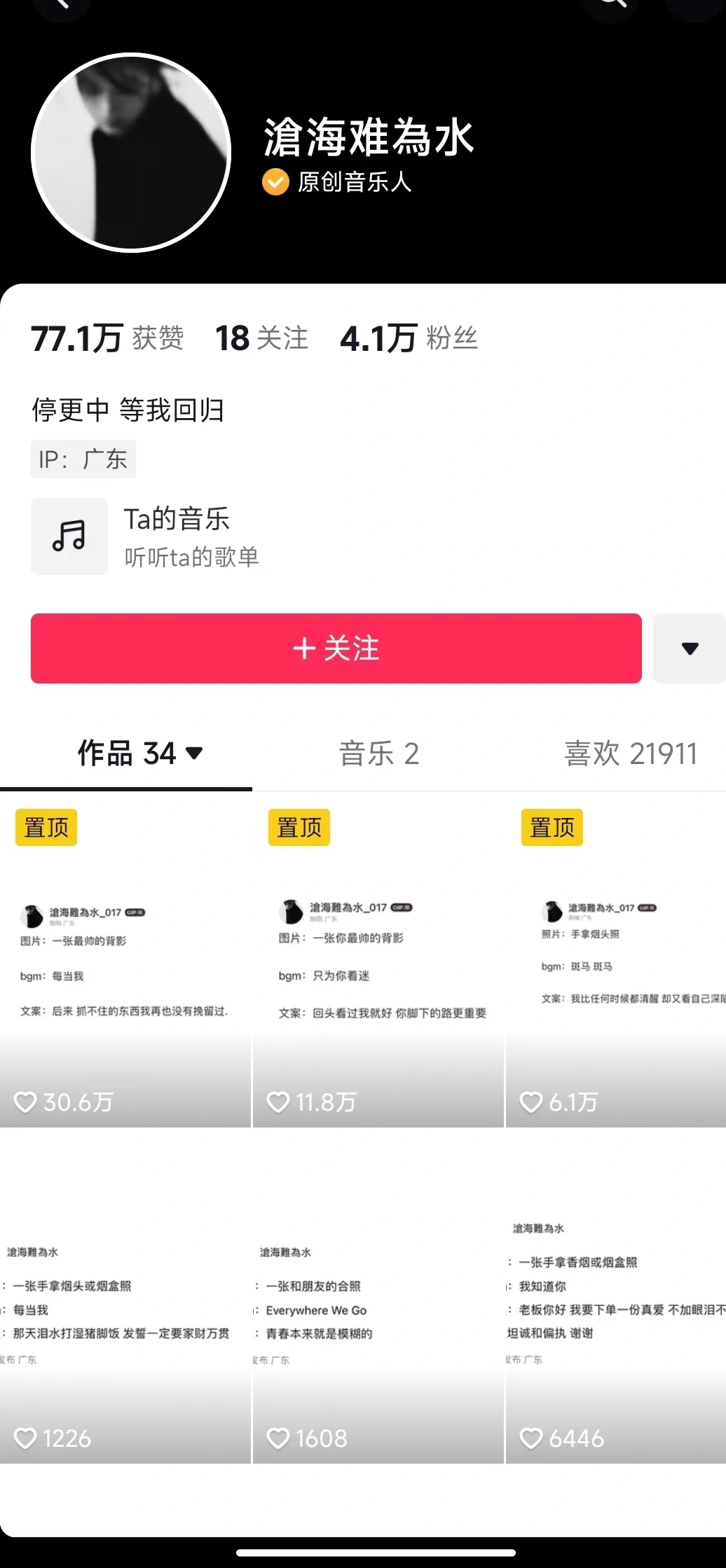View the 4.1万 粉丝 followers list
This screenshot has height=1568, width=726.
point(409,338)
